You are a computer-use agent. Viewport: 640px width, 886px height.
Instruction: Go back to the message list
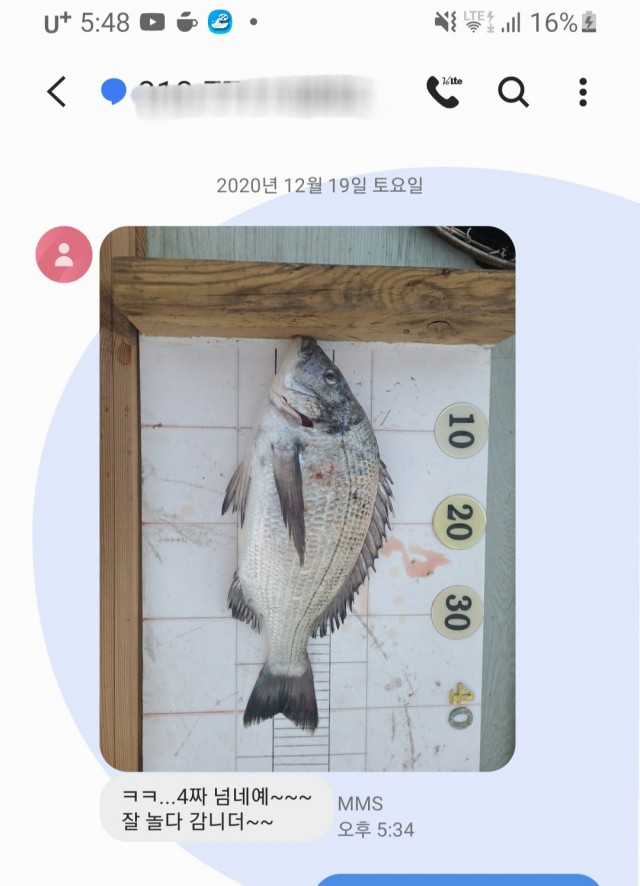tap(57, 92)
